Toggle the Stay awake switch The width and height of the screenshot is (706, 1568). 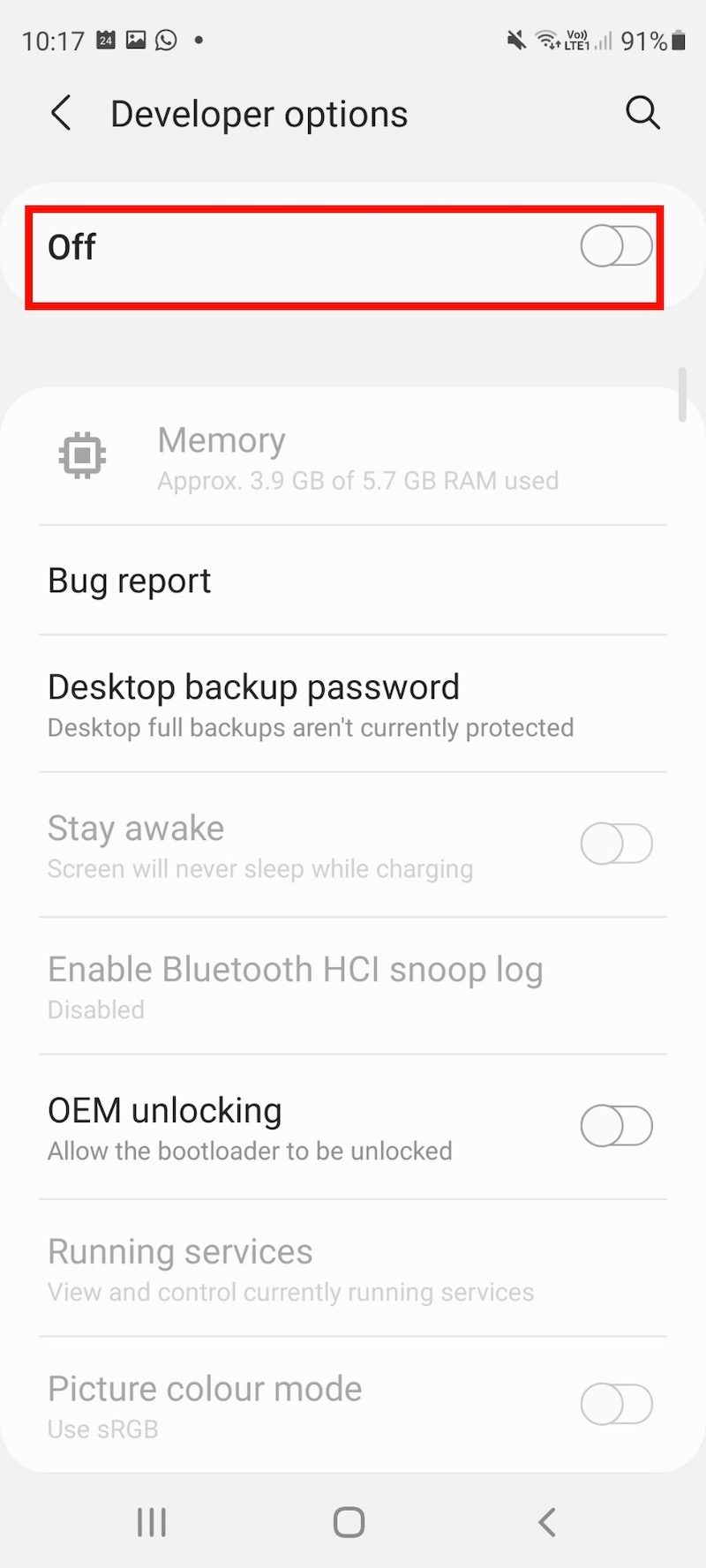615,844
